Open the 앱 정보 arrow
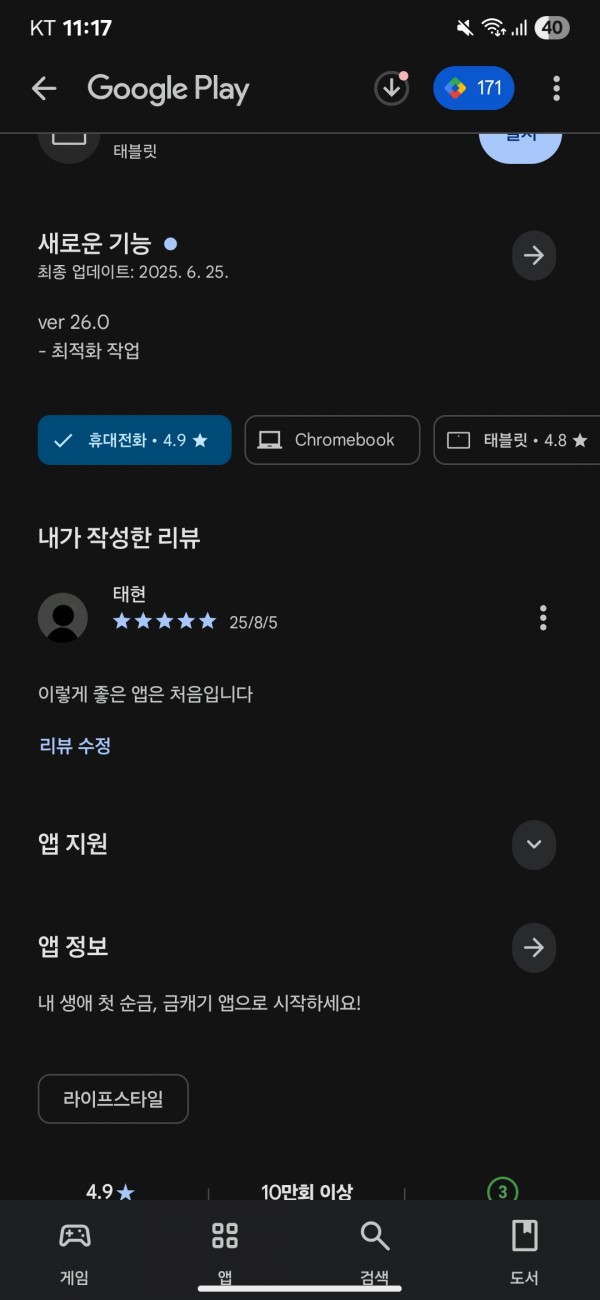The height and width of the screenshot is (1300, 600). click(534, 947)
